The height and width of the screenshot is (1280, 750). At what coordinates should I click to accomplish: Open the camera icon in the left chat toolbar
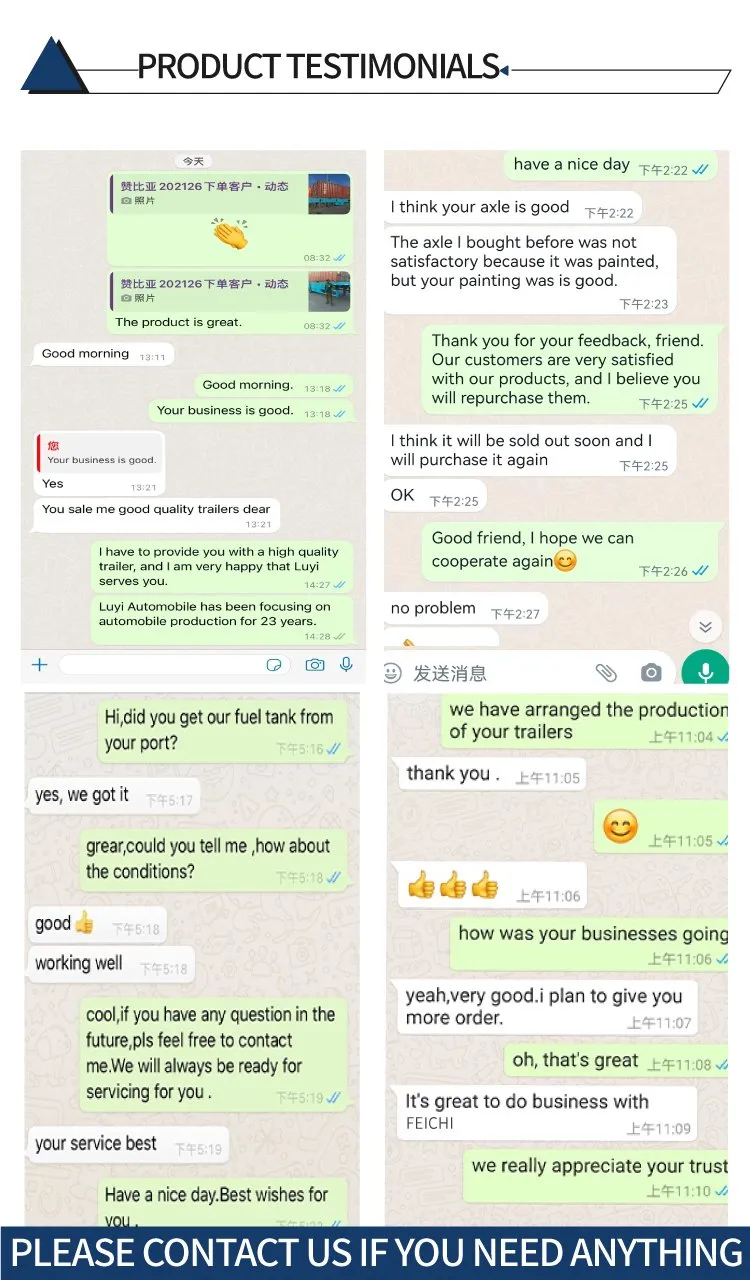[x=315, y=664]
